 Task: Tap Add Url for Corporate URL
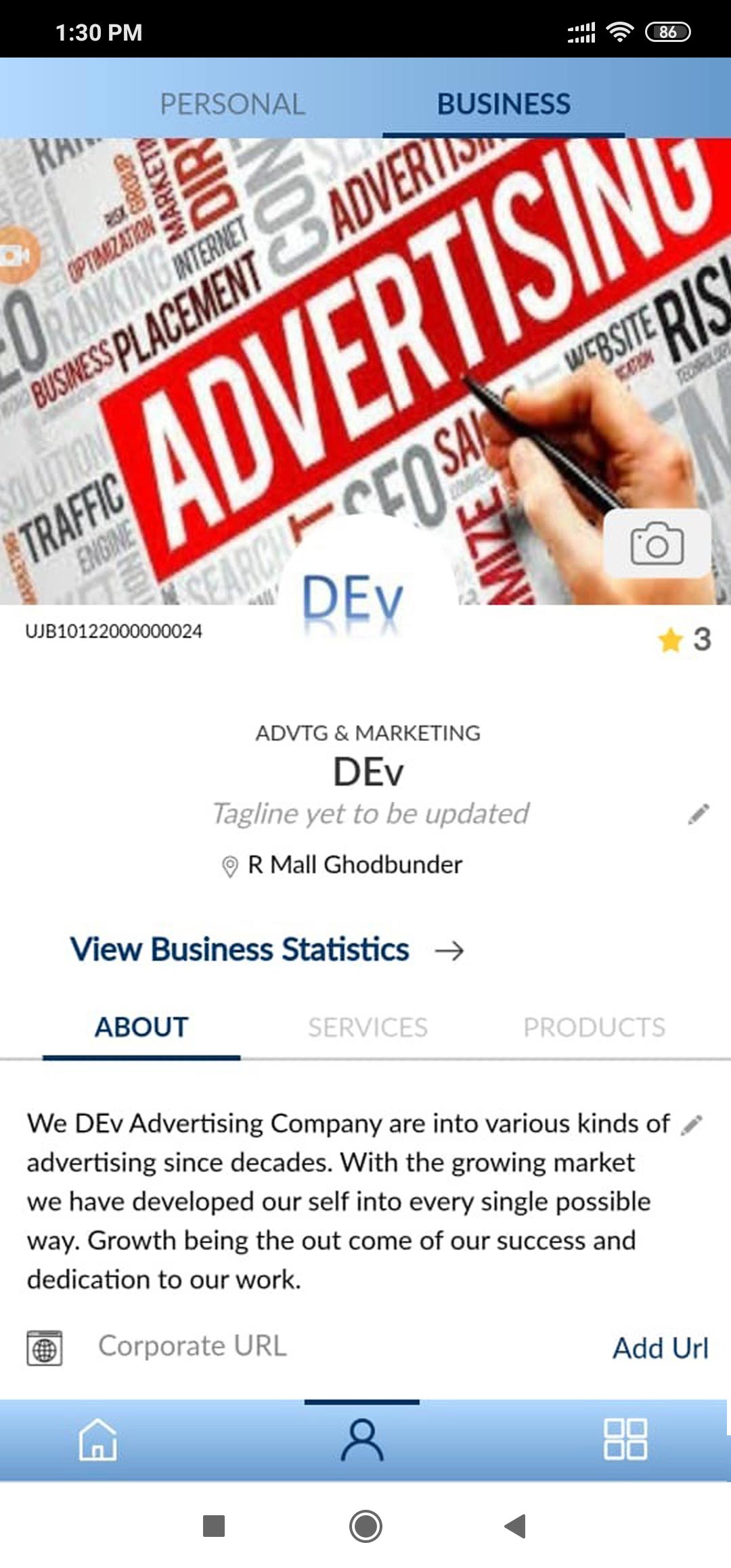[x=660, y=1347]
